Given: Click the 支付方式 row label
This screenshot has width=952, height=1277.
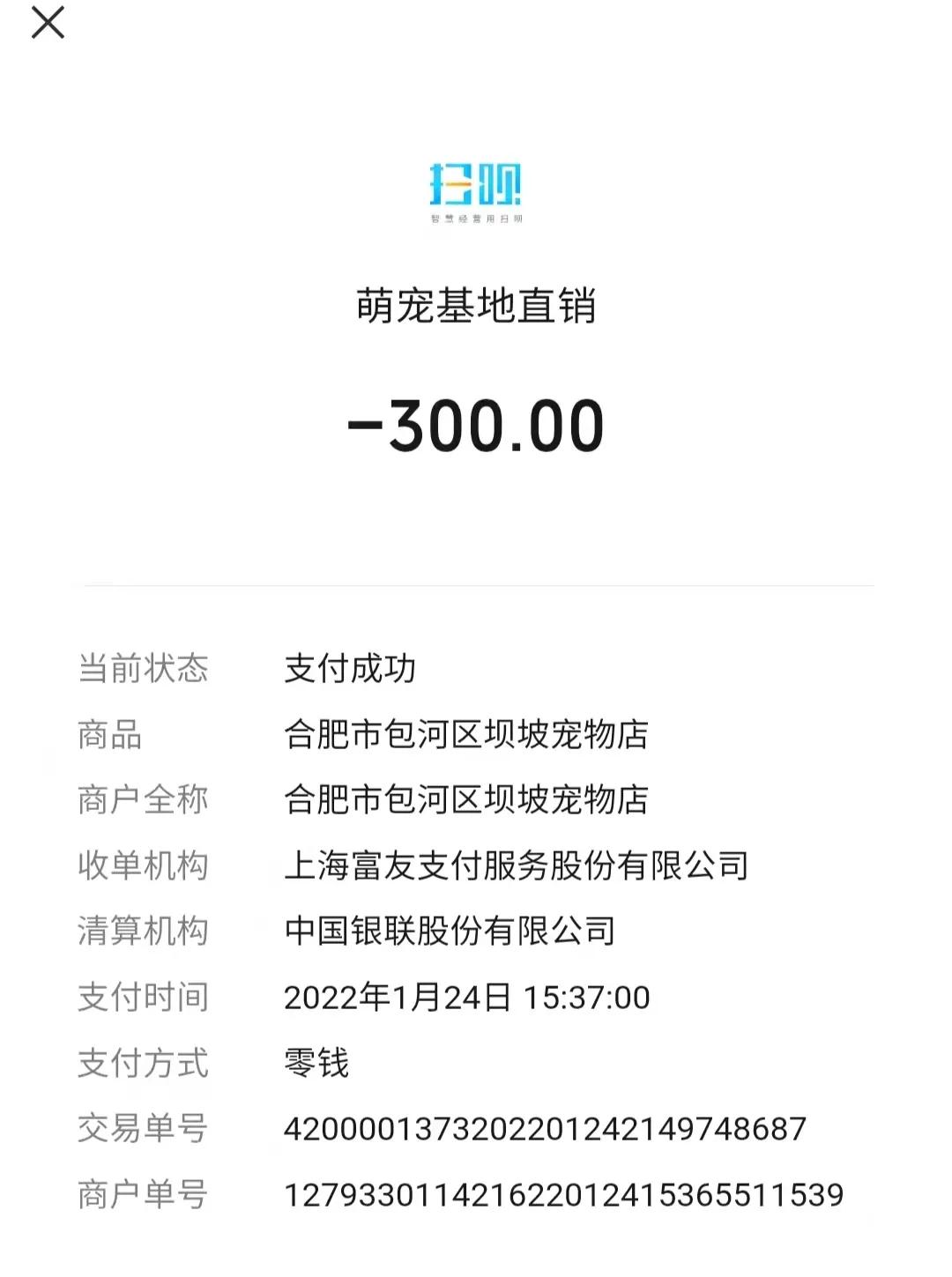Looking at the screenshot, I should 143,1065.
